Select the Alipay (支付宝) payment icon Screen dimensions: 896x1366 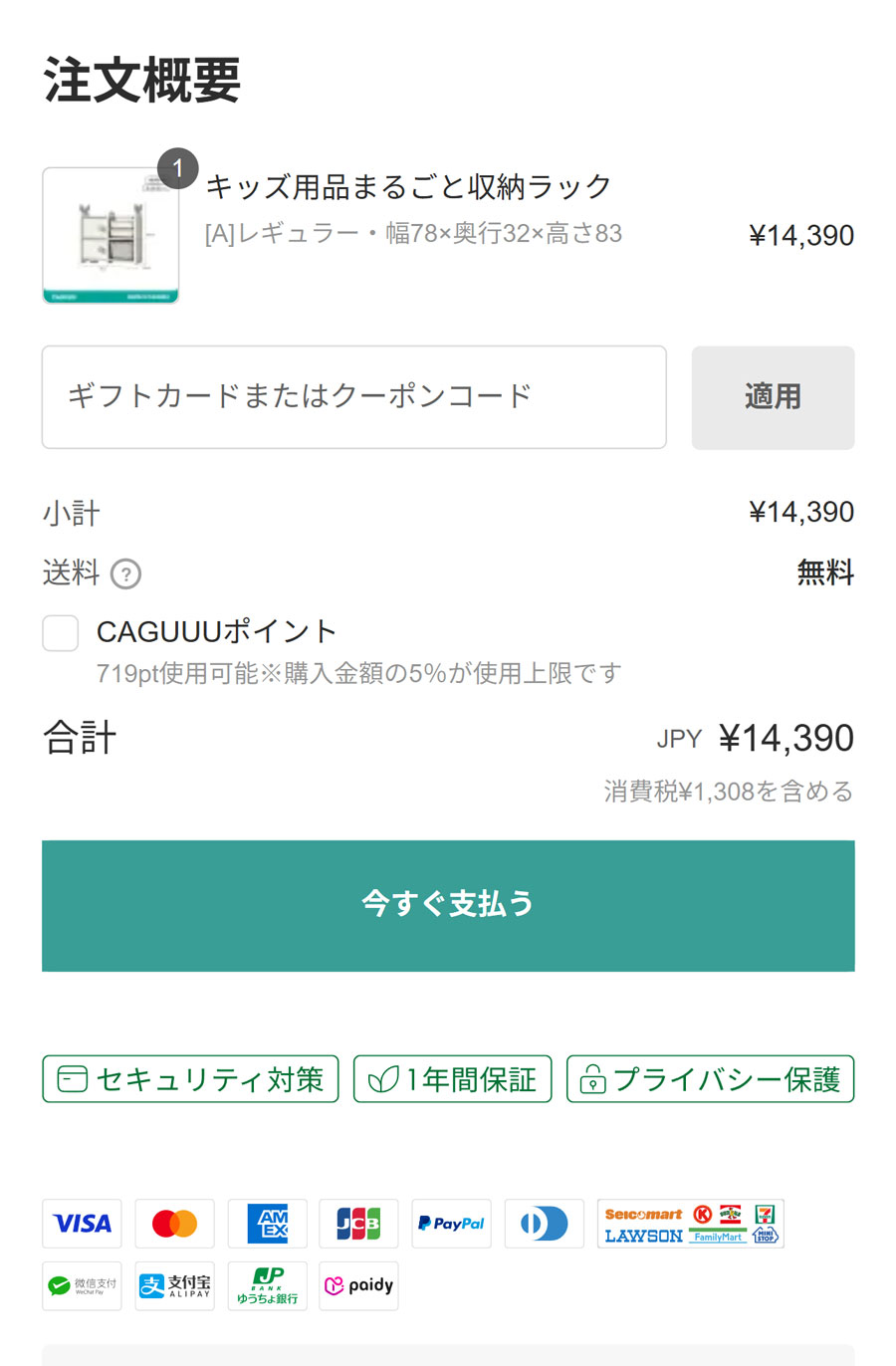(173, 1285)
